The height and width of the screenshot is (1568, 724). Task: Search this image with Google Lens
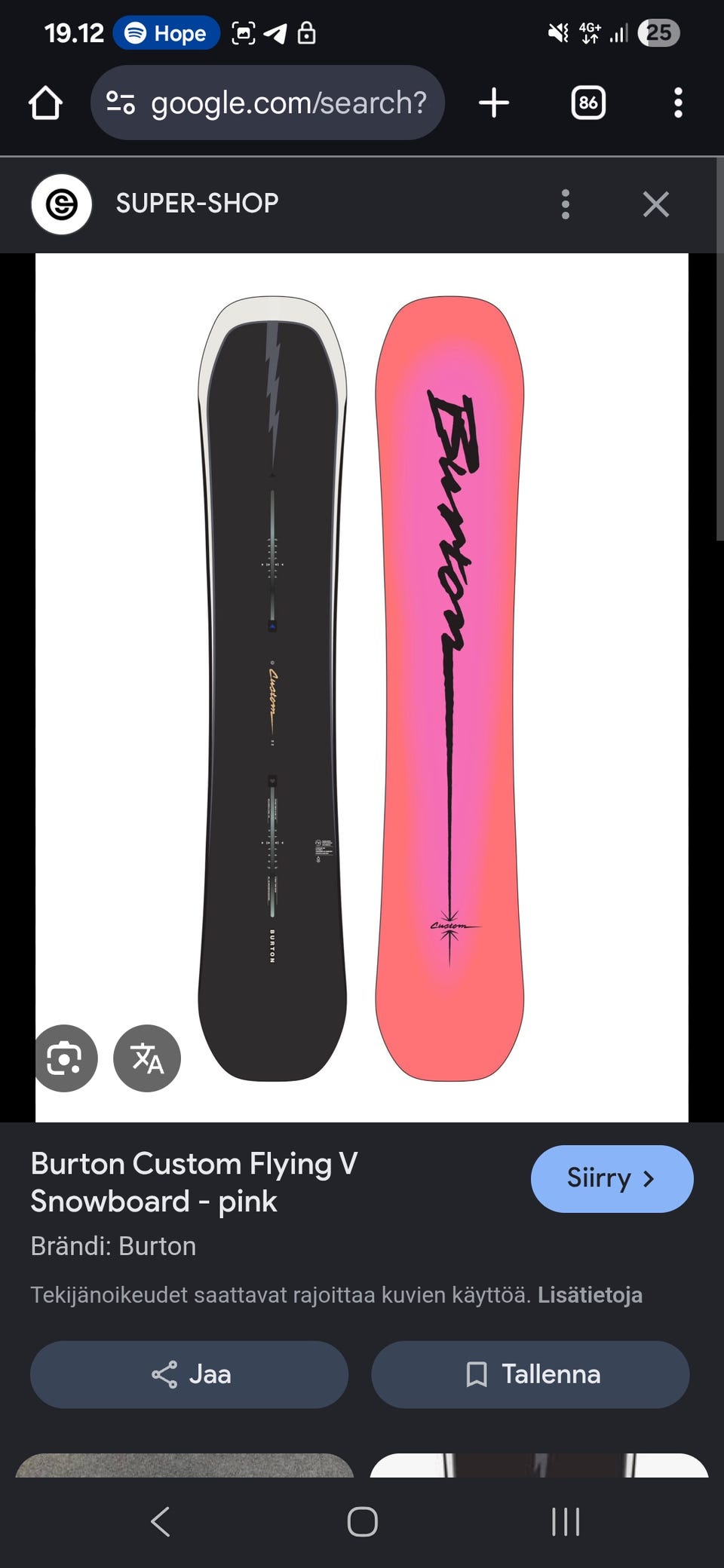click(x=65, y=1058)
